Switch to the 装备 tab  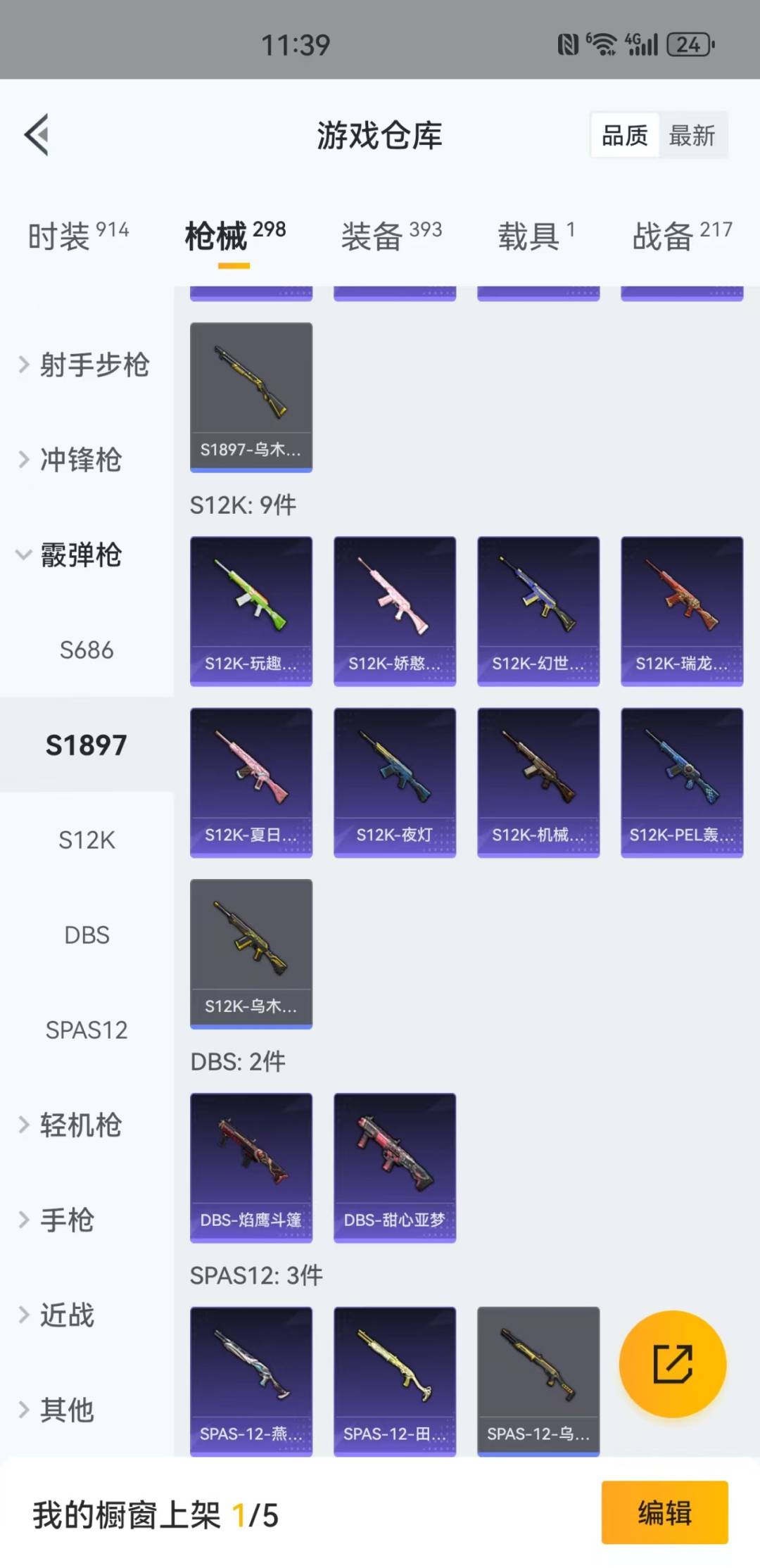tap(391, 235)
